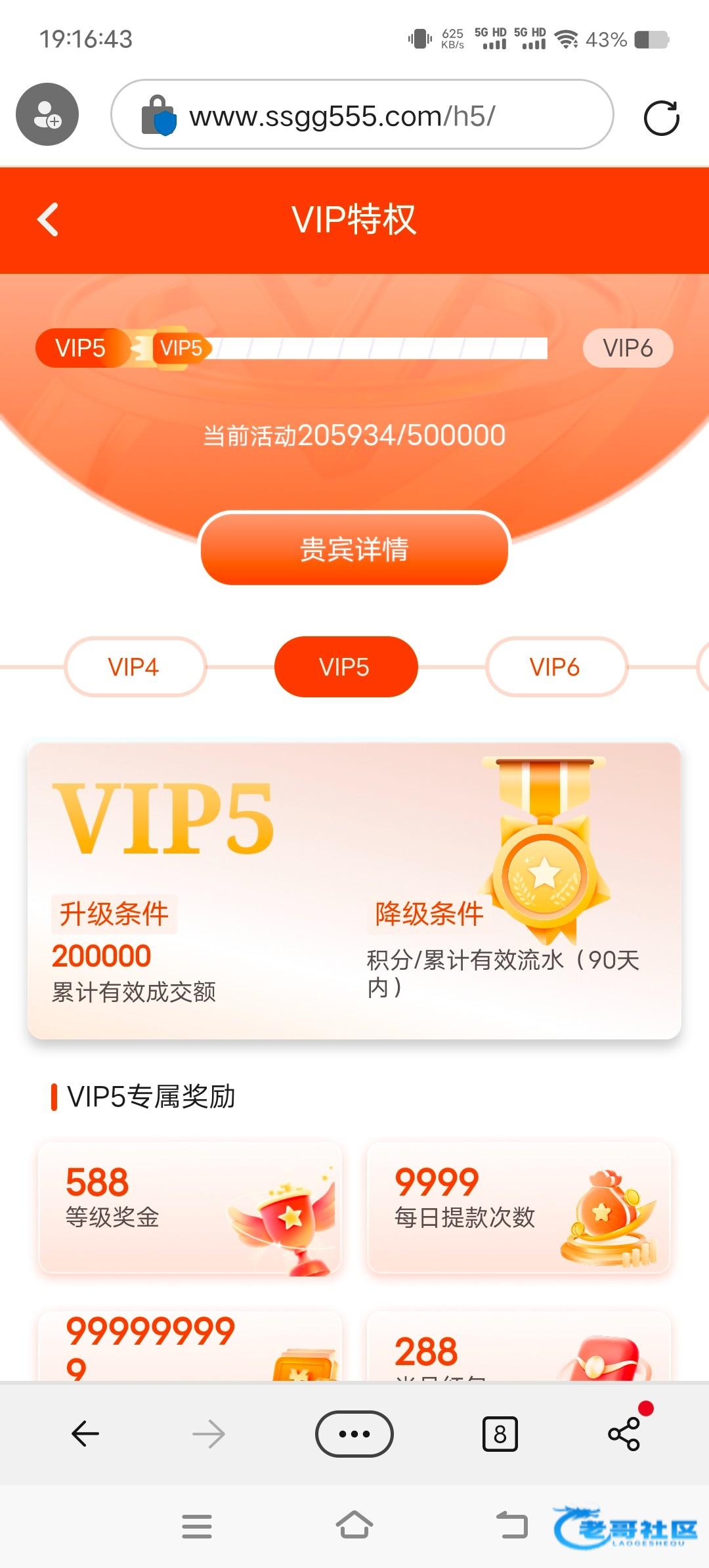Go back from the VIP特权 page

(48, 219)
